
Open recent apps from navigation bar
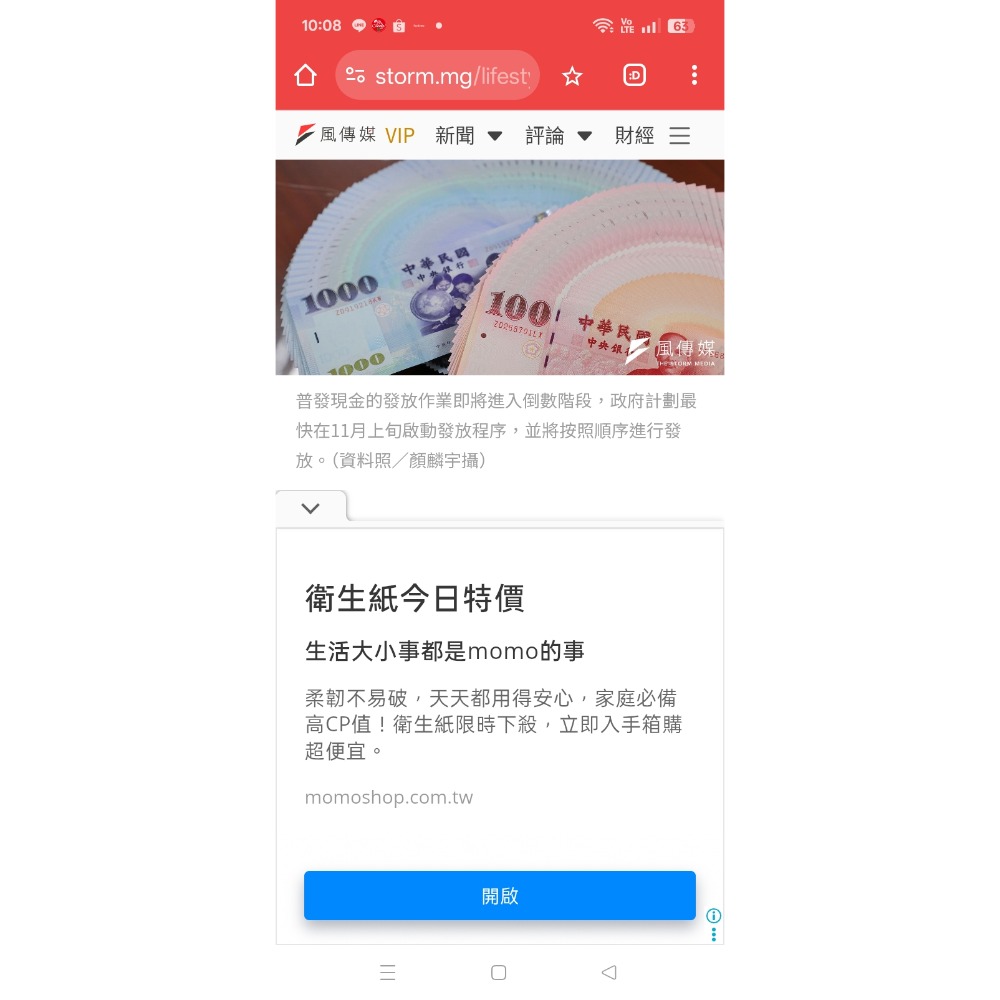coord(388,972)
